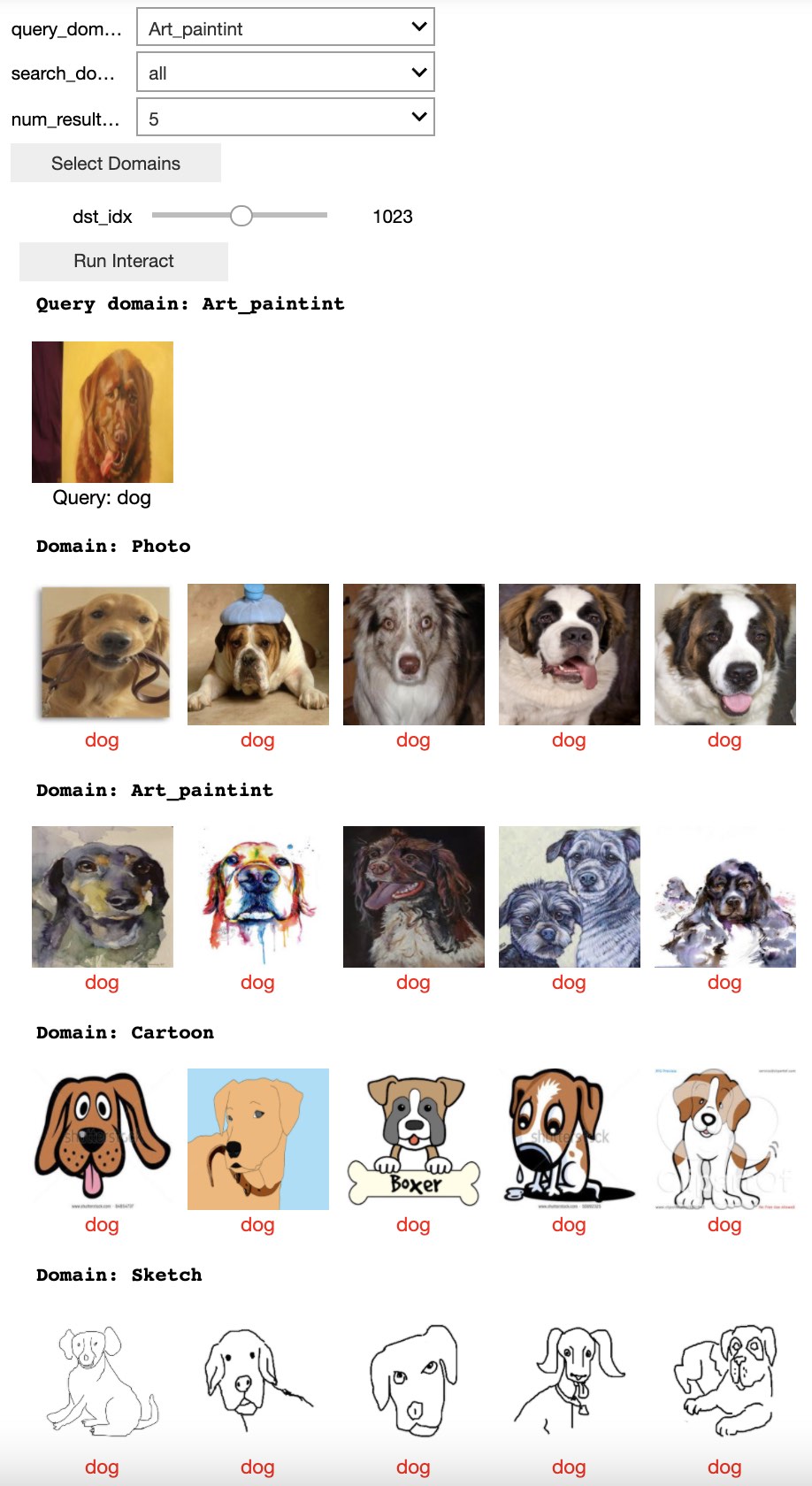This screenshot has height=1486, width=812.
Task: Tap the Select Domains button
Action: (x=116, y=164)
